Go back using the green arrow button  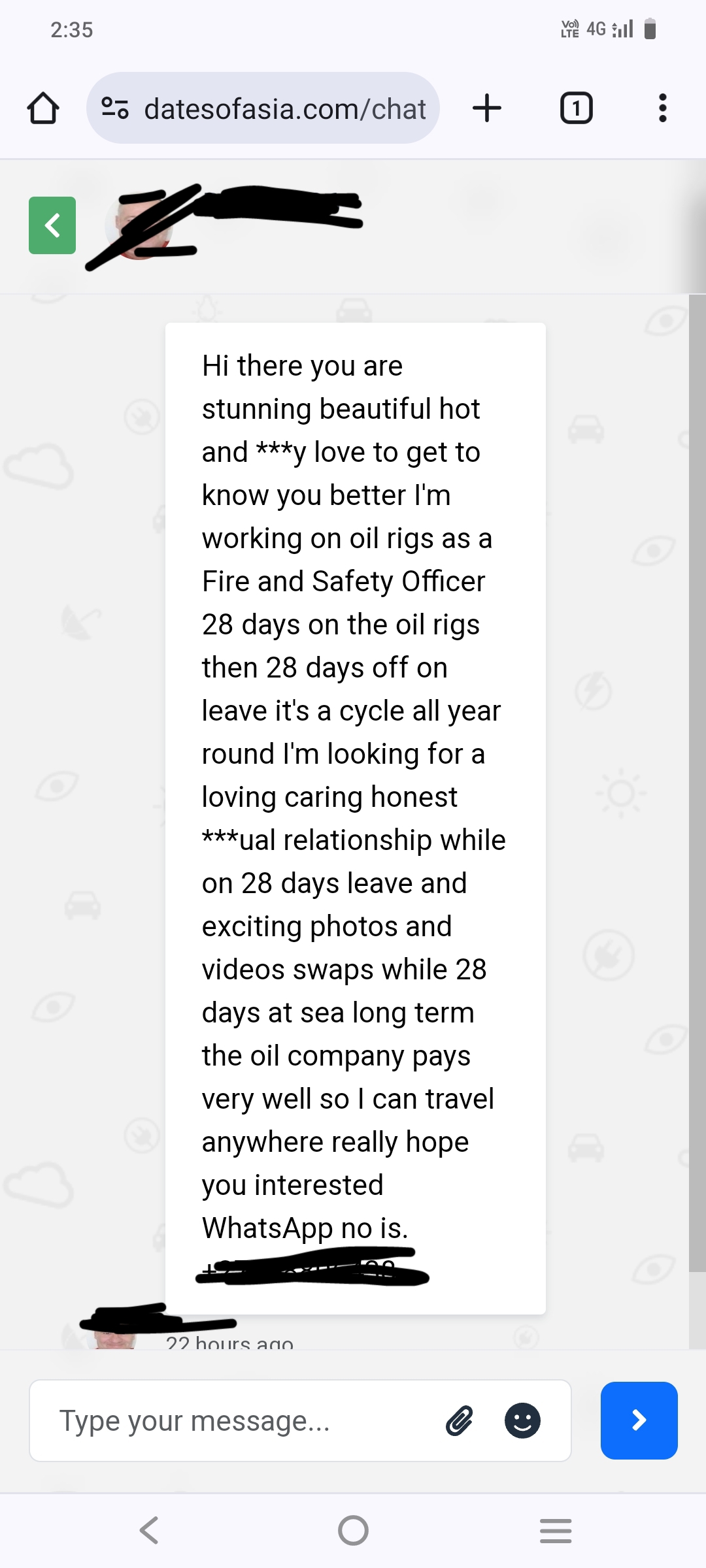click(x=52, y=225)
